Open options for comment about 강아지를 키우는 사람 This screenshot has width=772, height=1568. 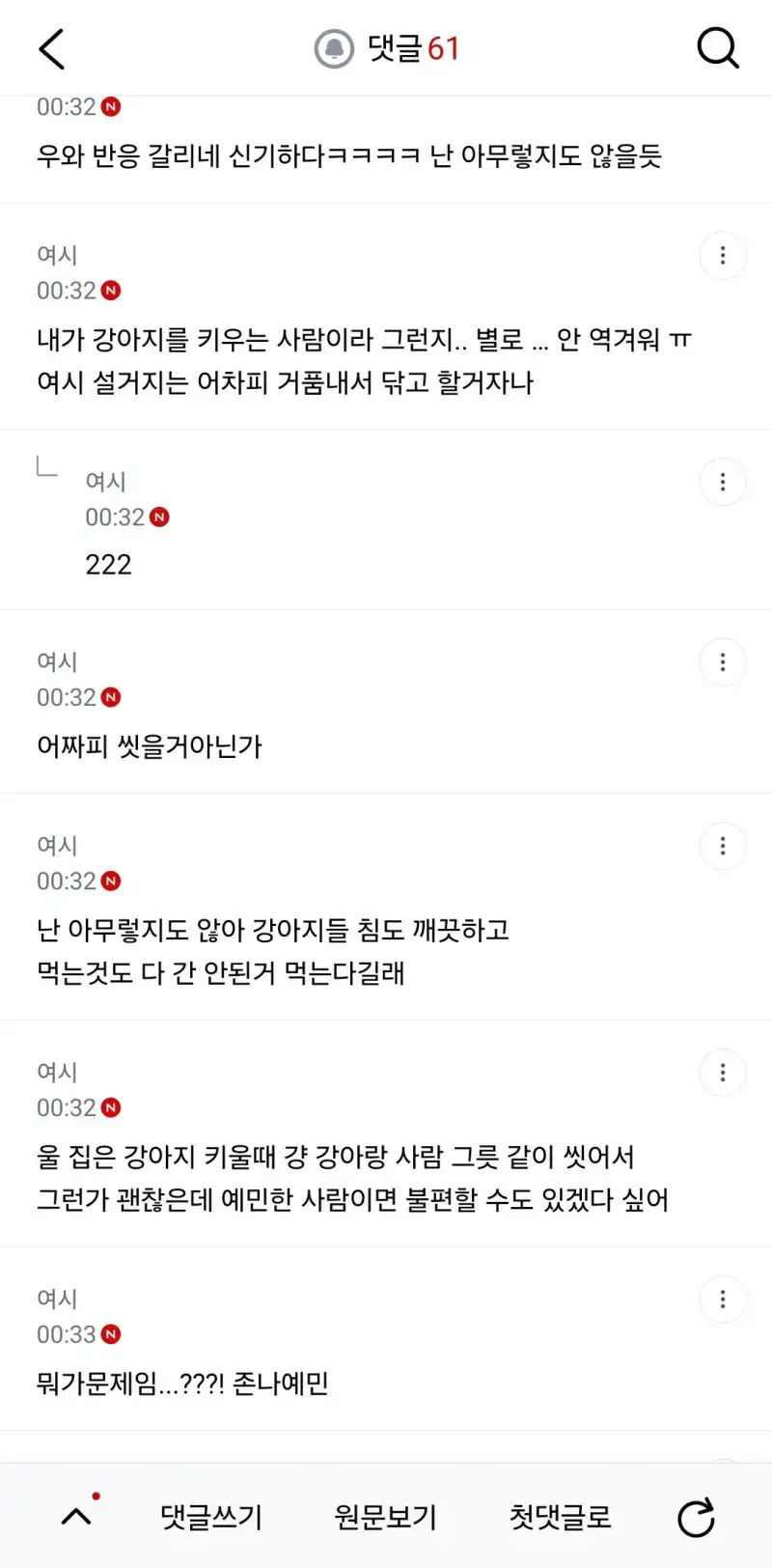tap(723, 256)
